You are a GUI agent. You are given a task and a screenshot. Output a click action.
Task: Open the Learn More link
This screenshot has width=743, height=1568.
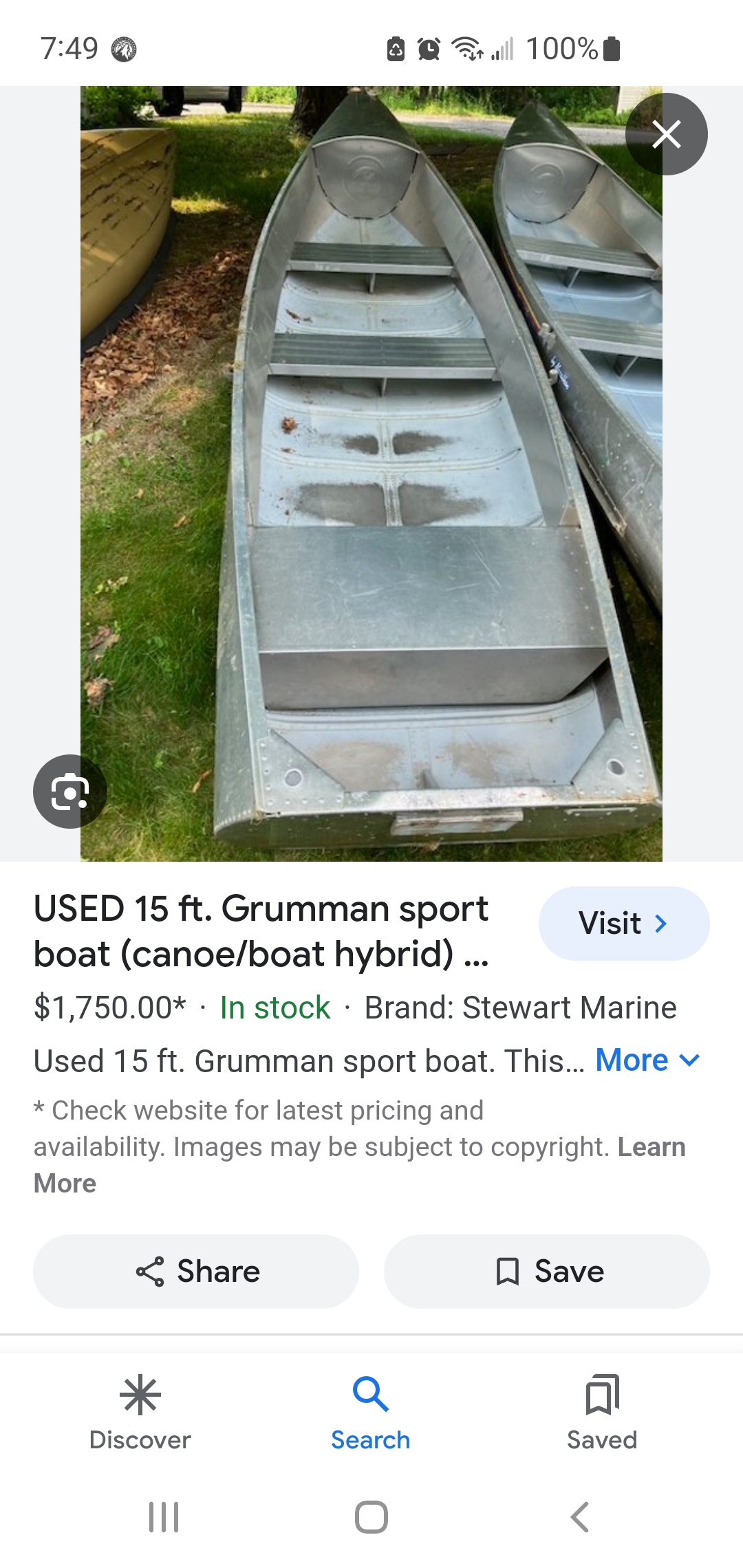coord(360,1165)
